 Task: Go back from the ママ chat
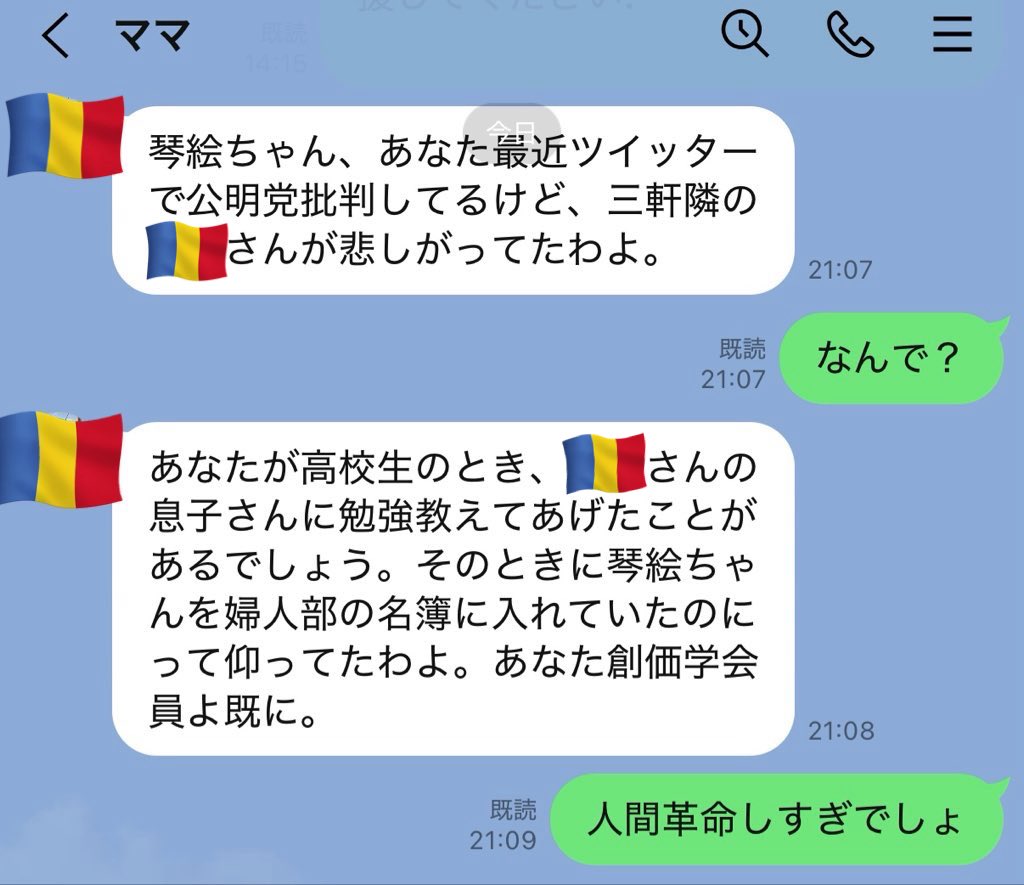click(57, 37)
